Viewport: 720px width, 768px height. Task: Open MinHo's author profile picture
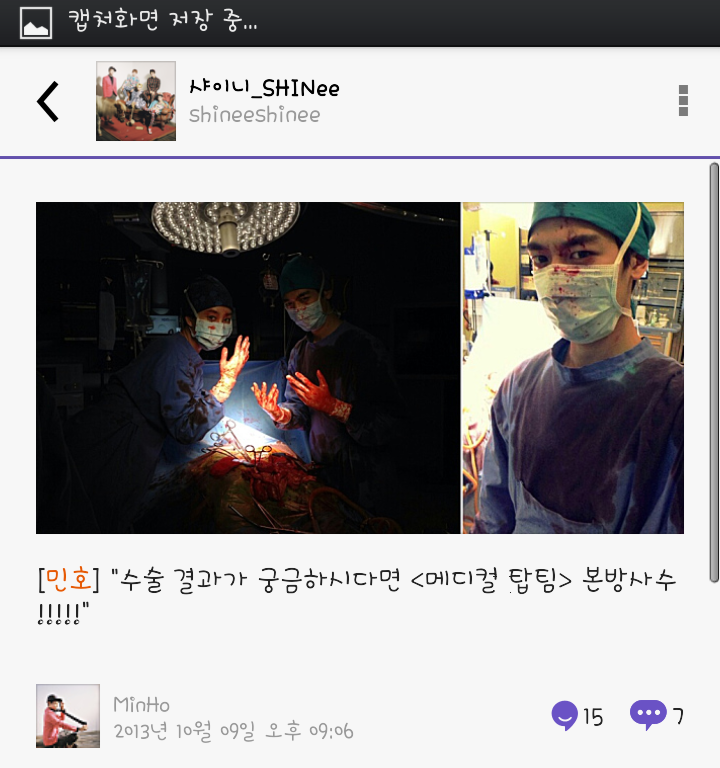68,716
